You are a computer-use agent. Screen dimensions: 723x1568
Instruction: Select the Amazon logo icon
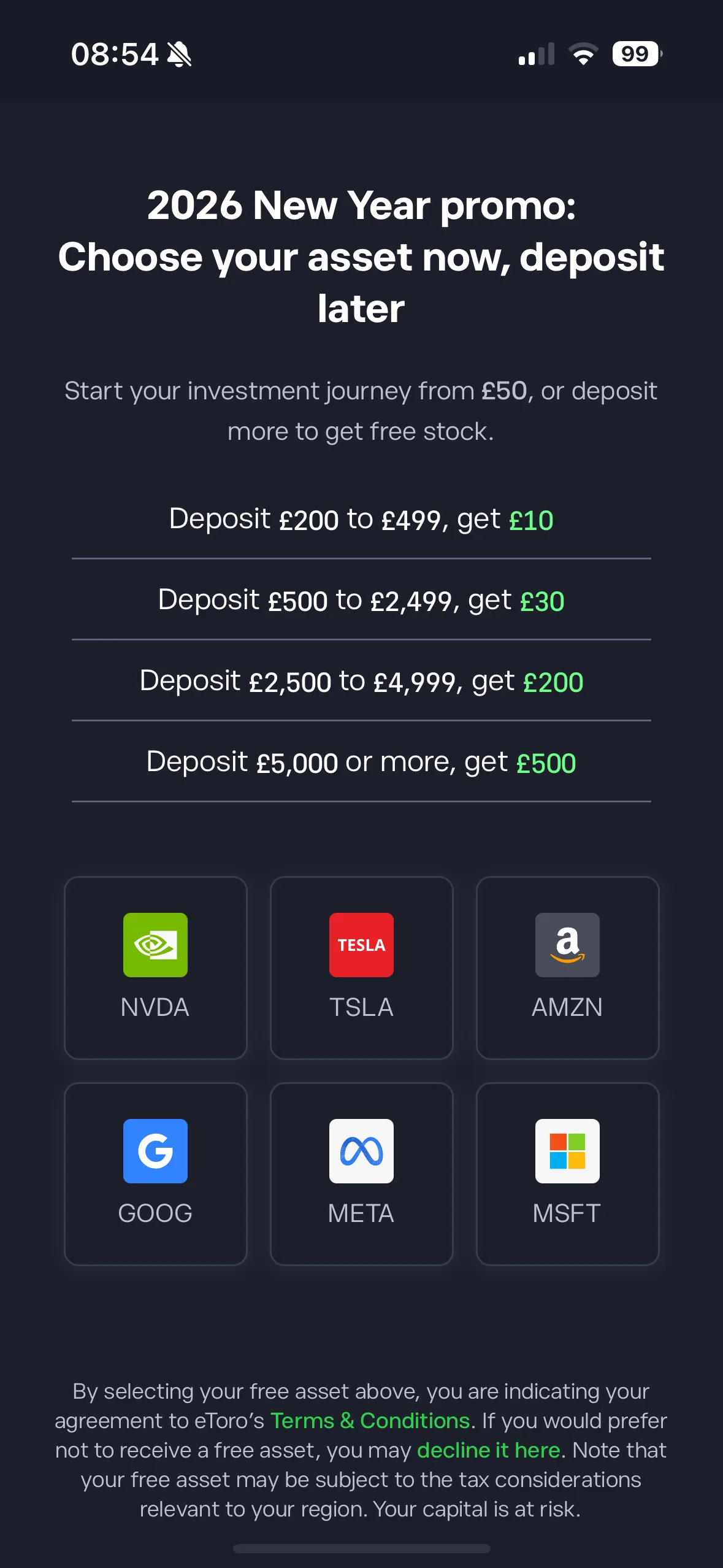[x=567, y=944]
